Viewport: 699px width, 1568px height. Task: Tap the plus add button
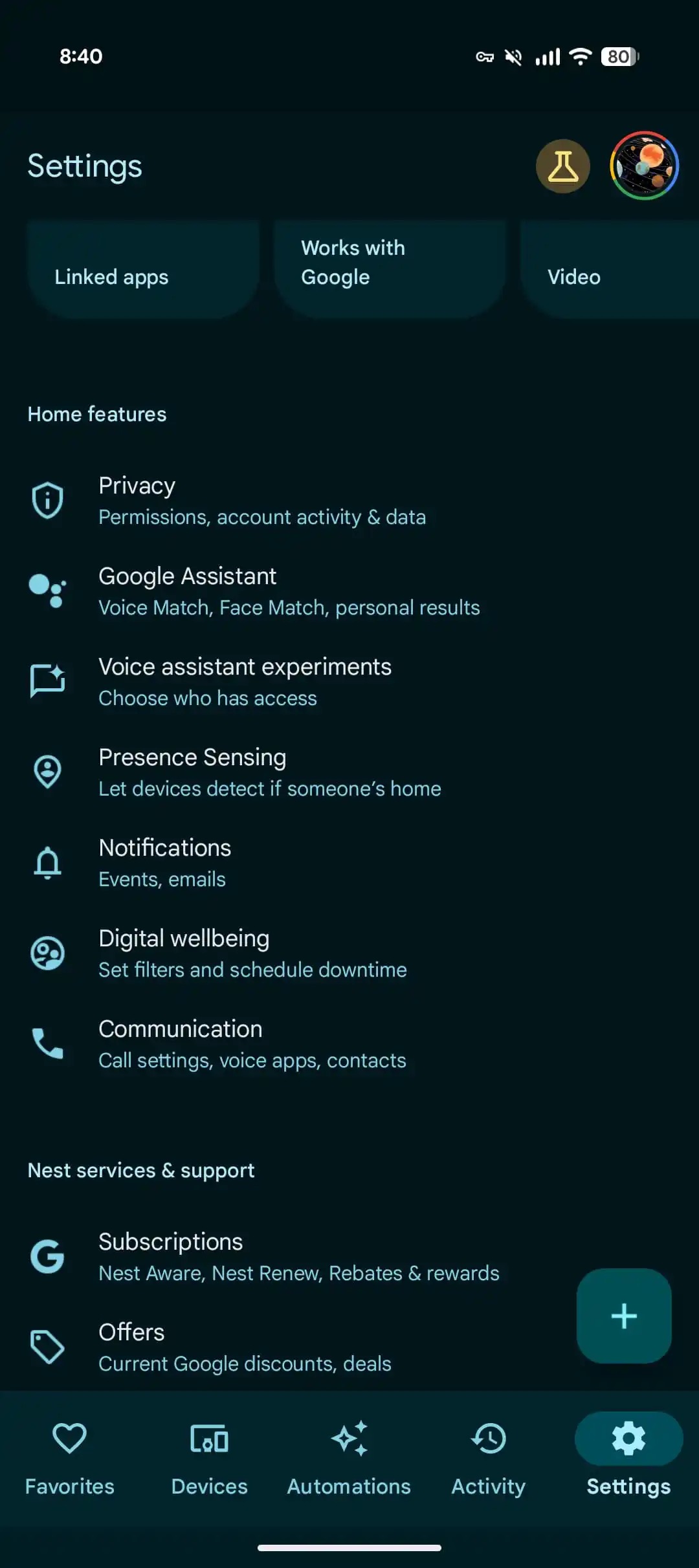coord(624,1316)
